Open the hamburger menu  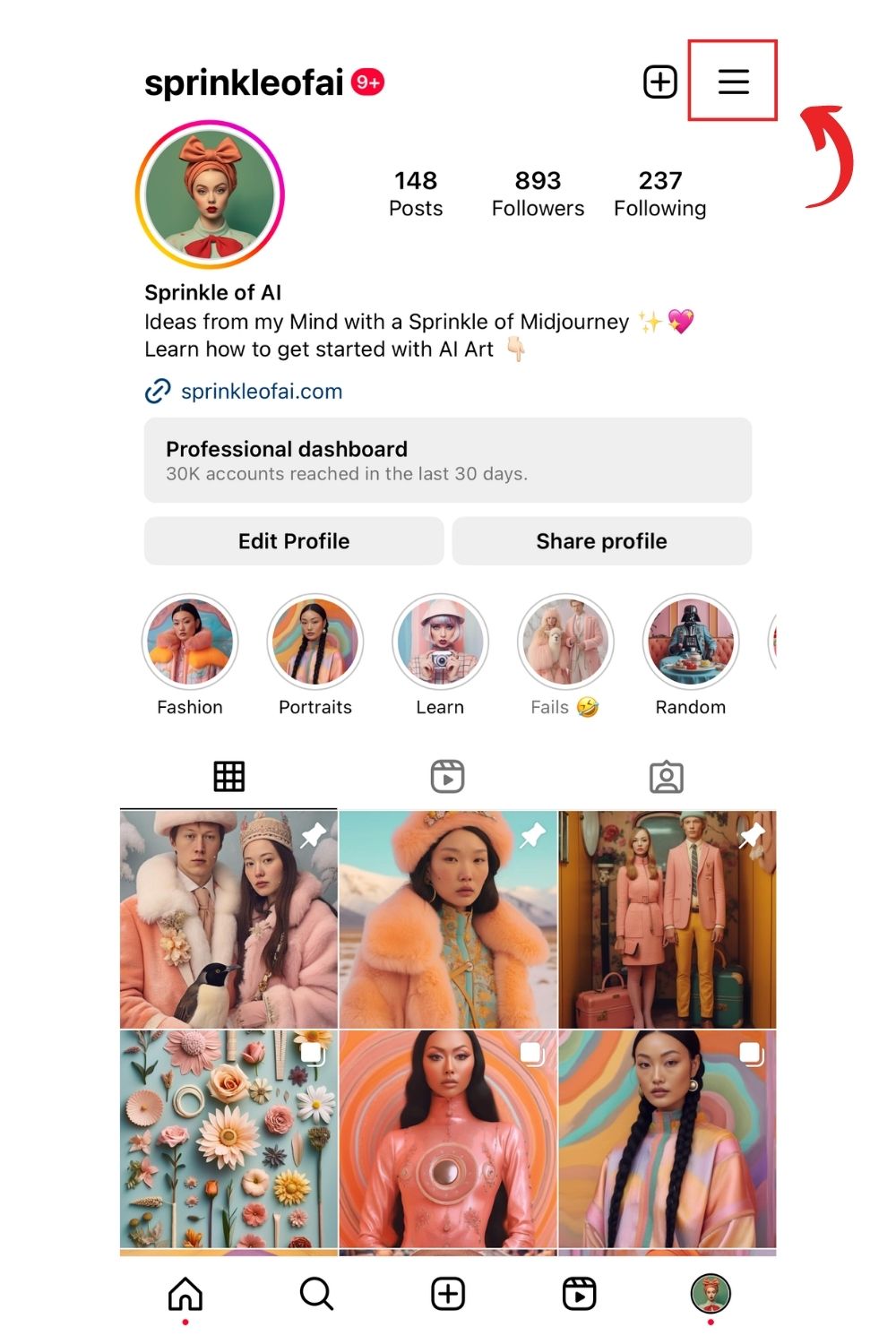733,82
